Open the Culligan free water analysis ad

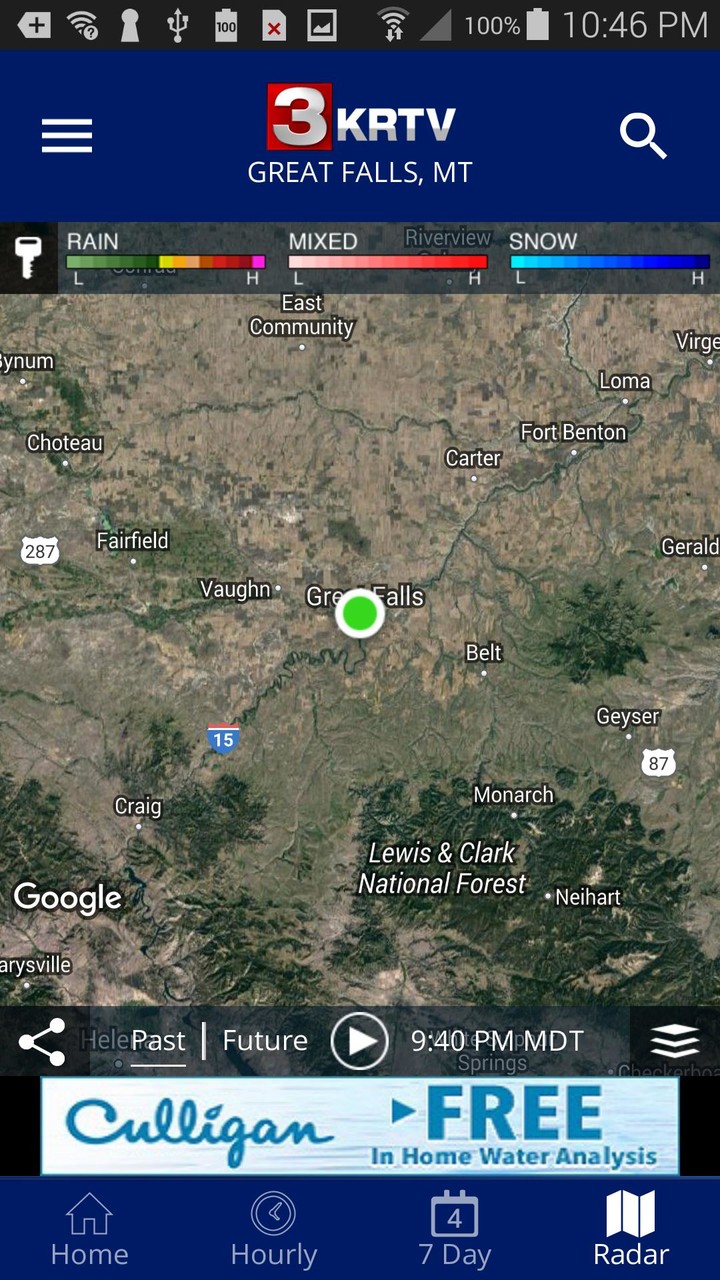pyautogui.click(x=360, y=1126)
